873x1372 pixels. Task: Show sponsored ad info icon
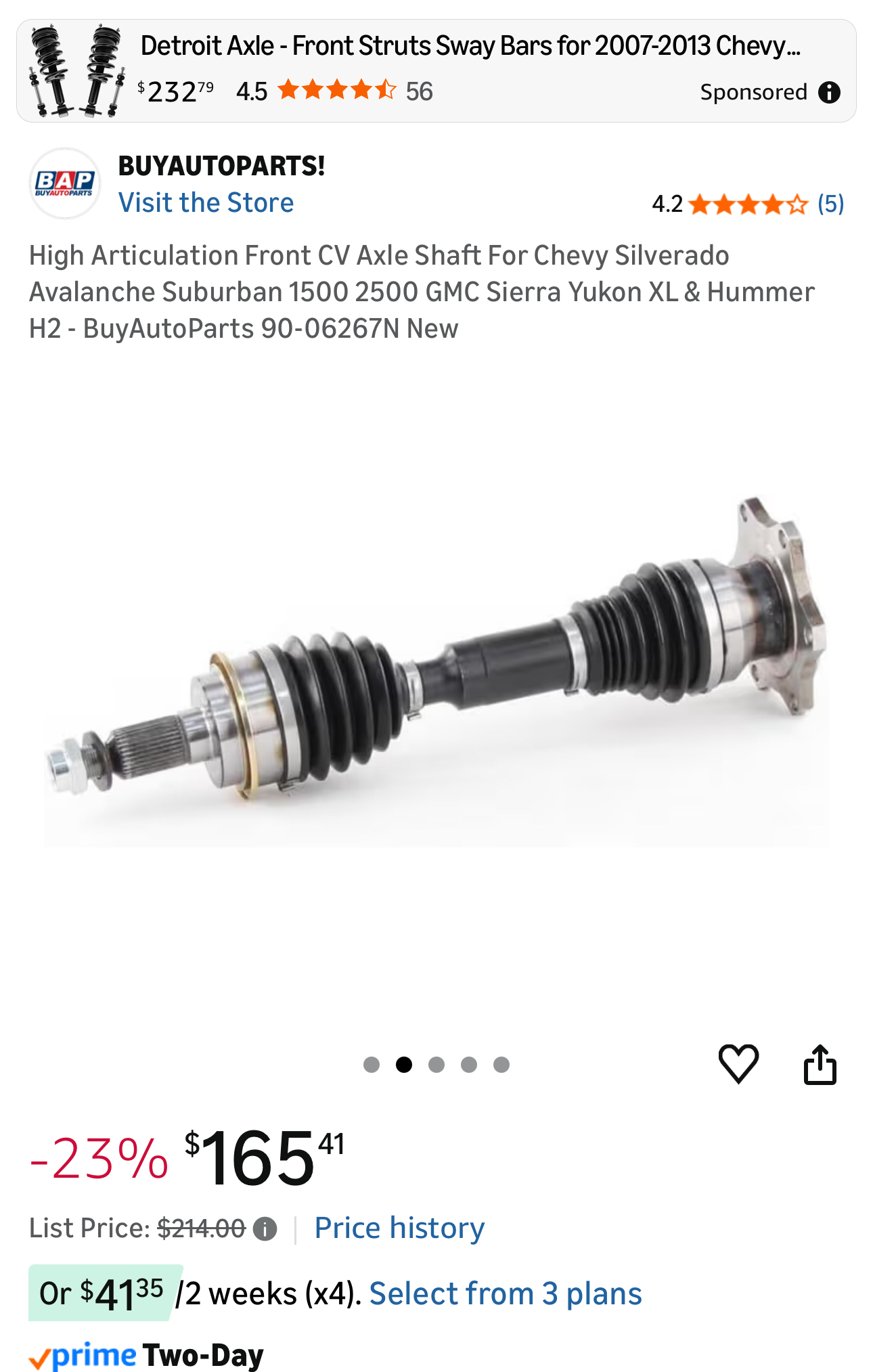pyautogui.click(x=829, y=92)
